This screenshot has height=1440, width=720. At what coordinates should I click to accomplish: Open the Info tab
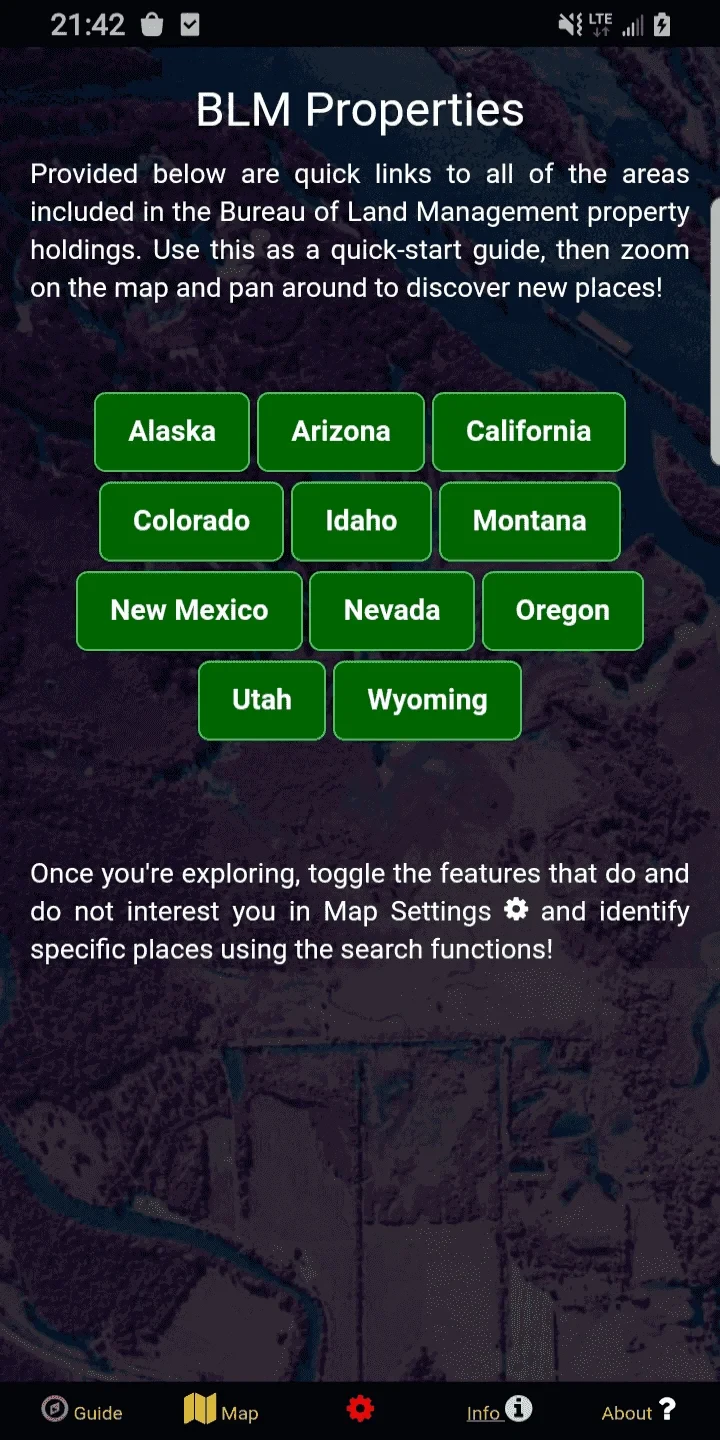click(499, 1411)
